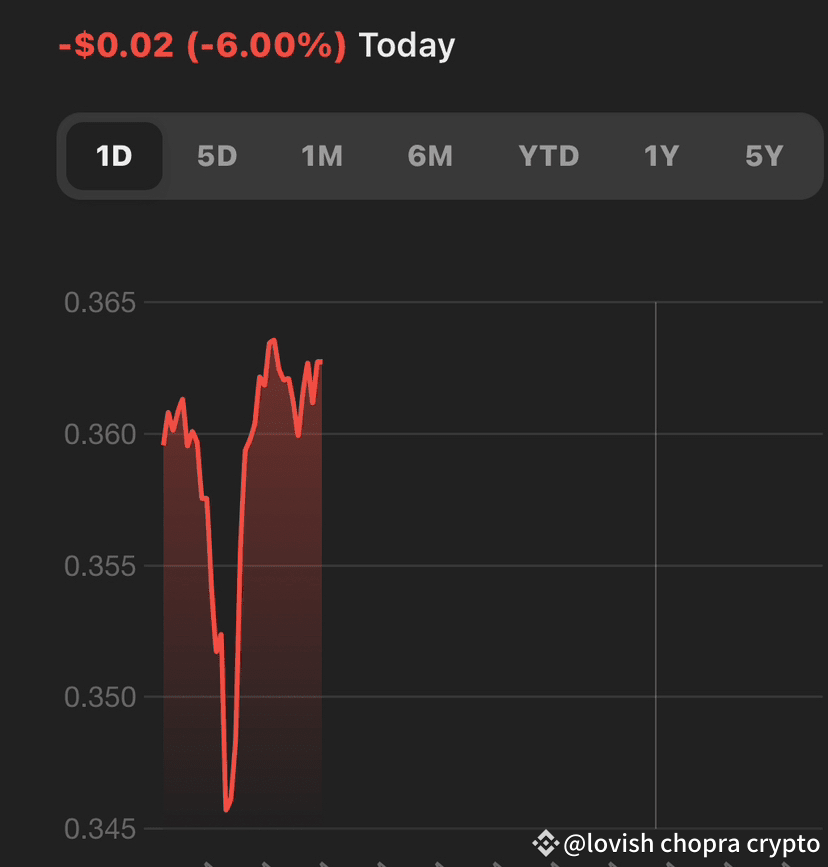The width and height of the screenshot is (828, 867).
Task: Show the 1M price chart
Action: pyautogui.click(x=322, y=156)
